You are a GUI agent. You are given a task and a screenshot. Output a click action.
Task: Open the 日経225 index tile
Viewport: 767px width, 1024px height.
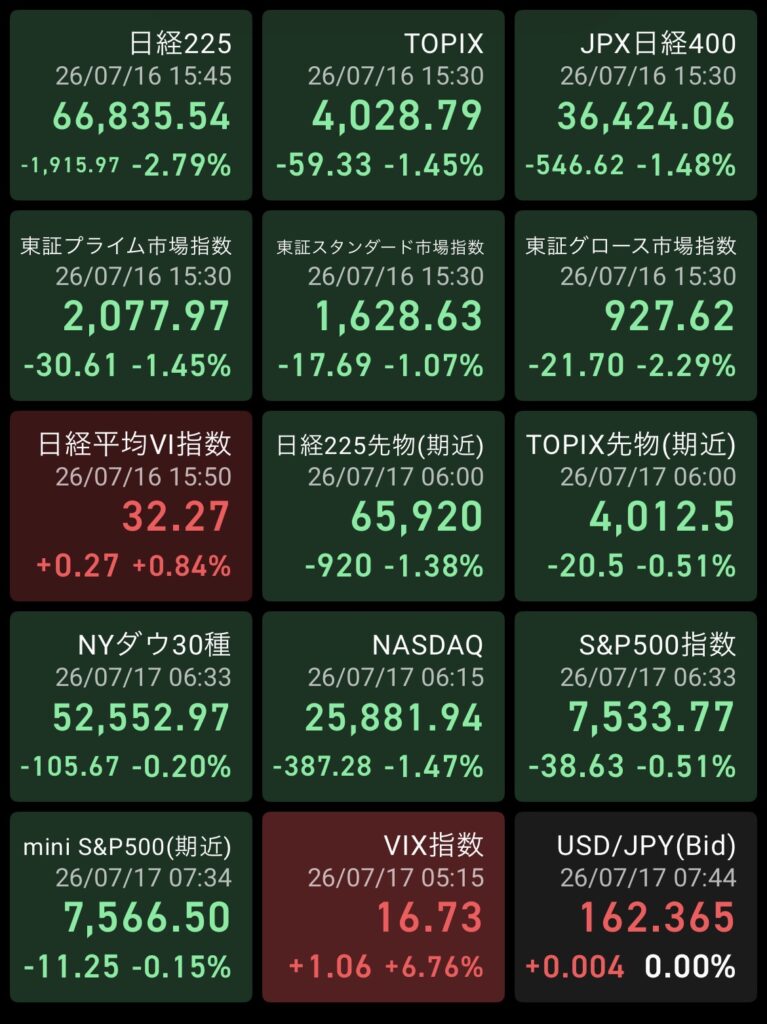[x=131, y=105]
